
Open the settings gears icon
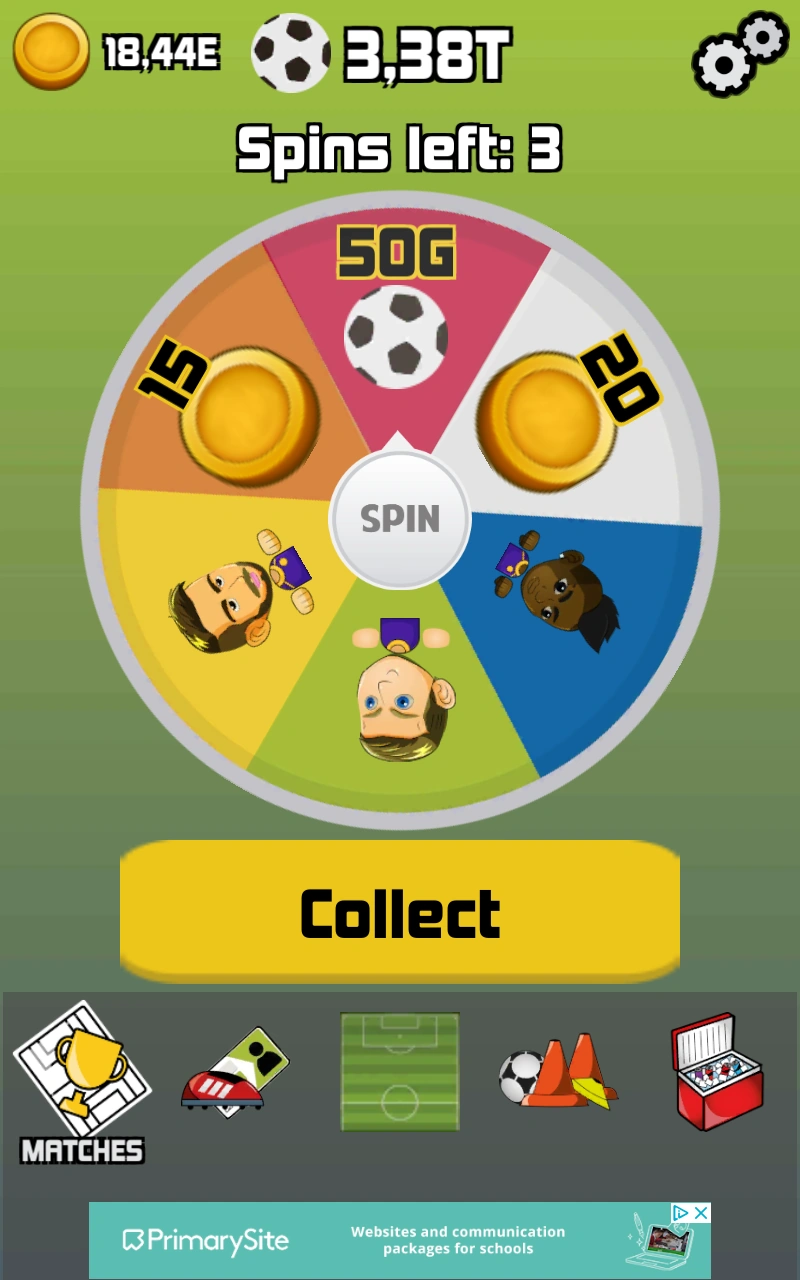click(x=739, y=54)
